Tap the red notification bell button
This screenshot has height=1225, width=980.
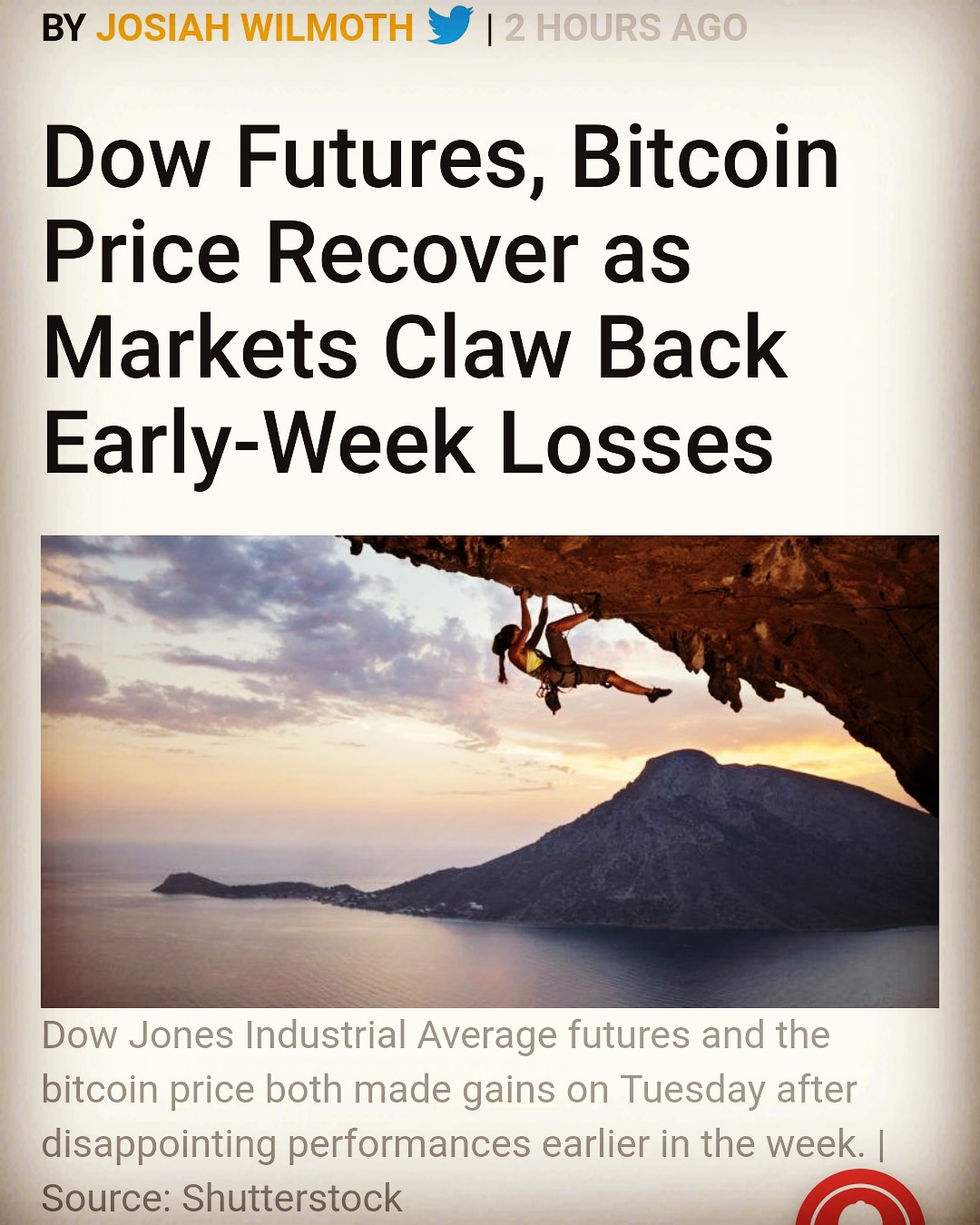[860, 1202]
